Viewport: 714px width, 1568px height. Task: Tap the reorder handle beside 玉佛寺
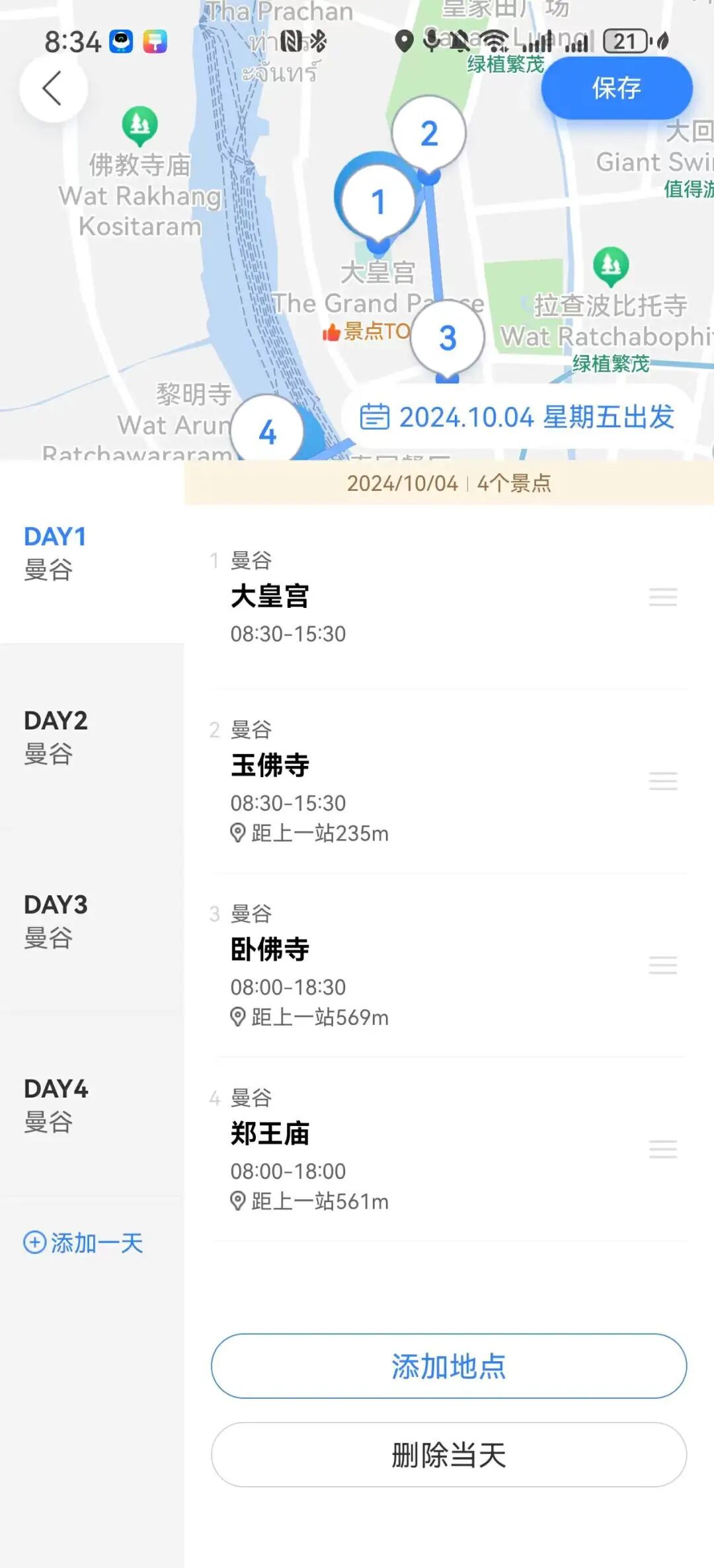662,781
